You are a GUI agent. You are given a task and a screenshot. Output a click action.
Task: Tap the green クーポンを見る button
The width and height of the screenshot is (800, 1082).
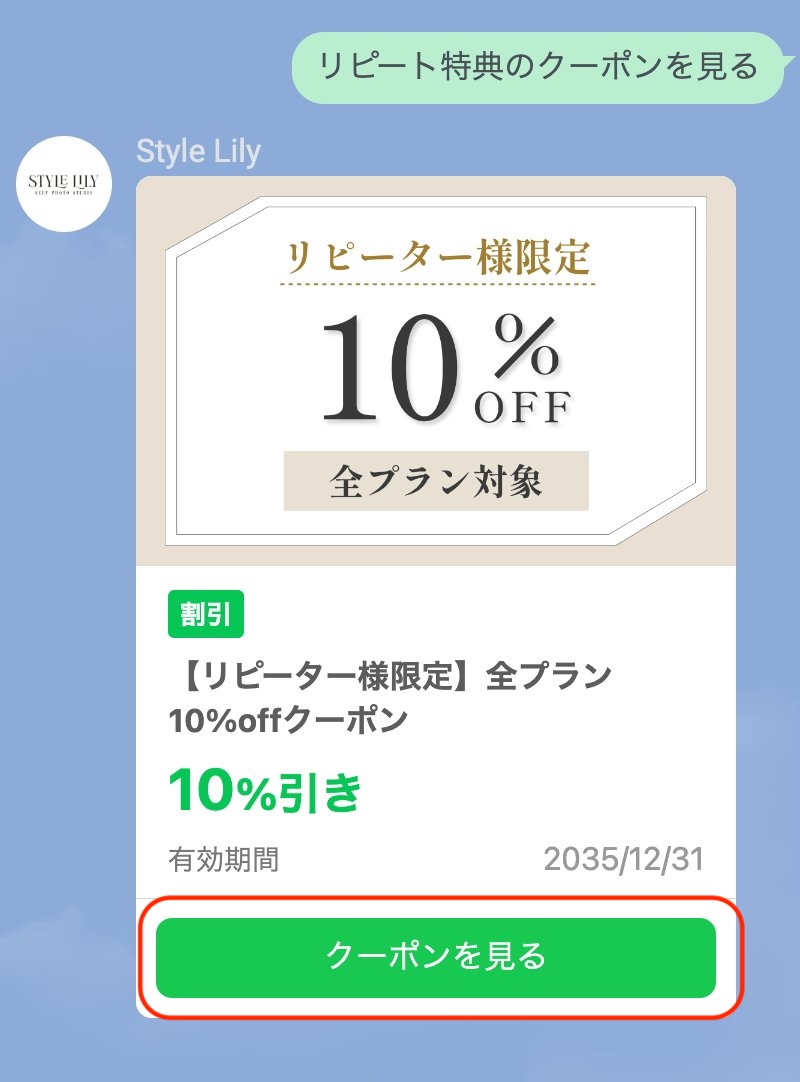point(436,957)
